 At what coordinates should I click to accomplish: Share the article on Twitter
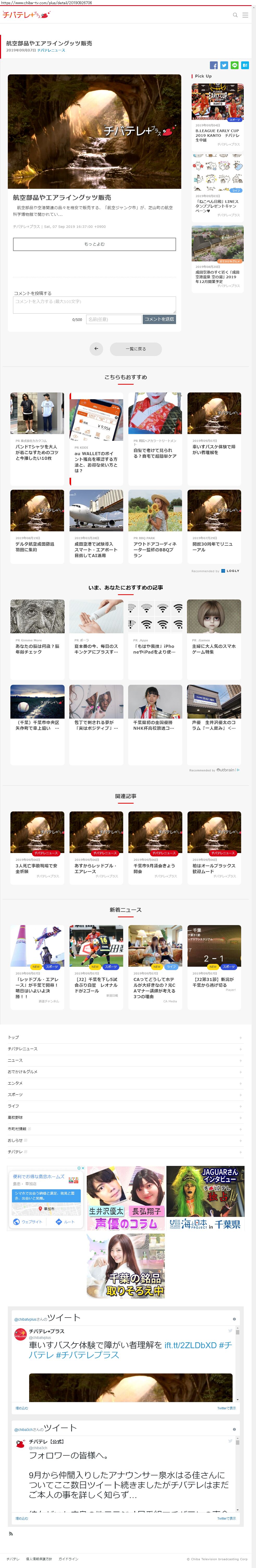coord(224,65)
